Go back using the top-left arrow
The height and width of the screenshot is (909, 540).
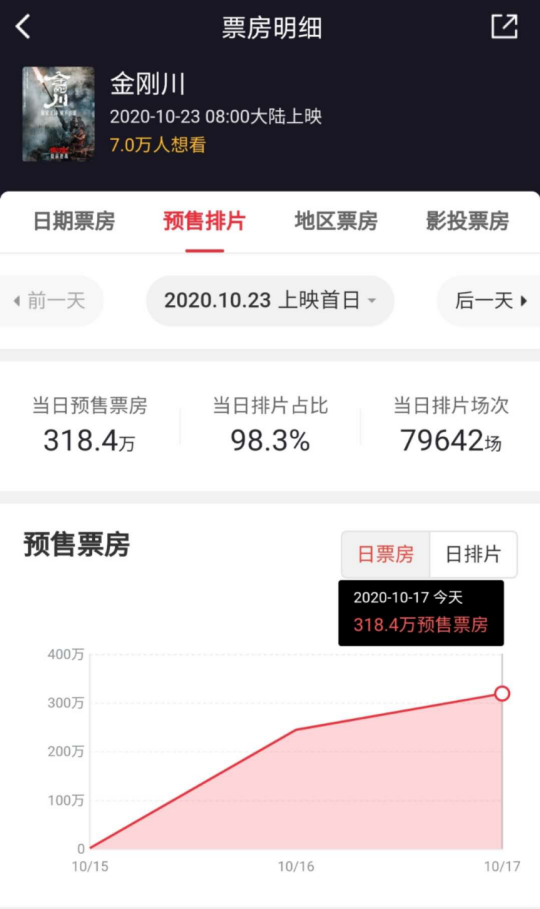[23, 27]
